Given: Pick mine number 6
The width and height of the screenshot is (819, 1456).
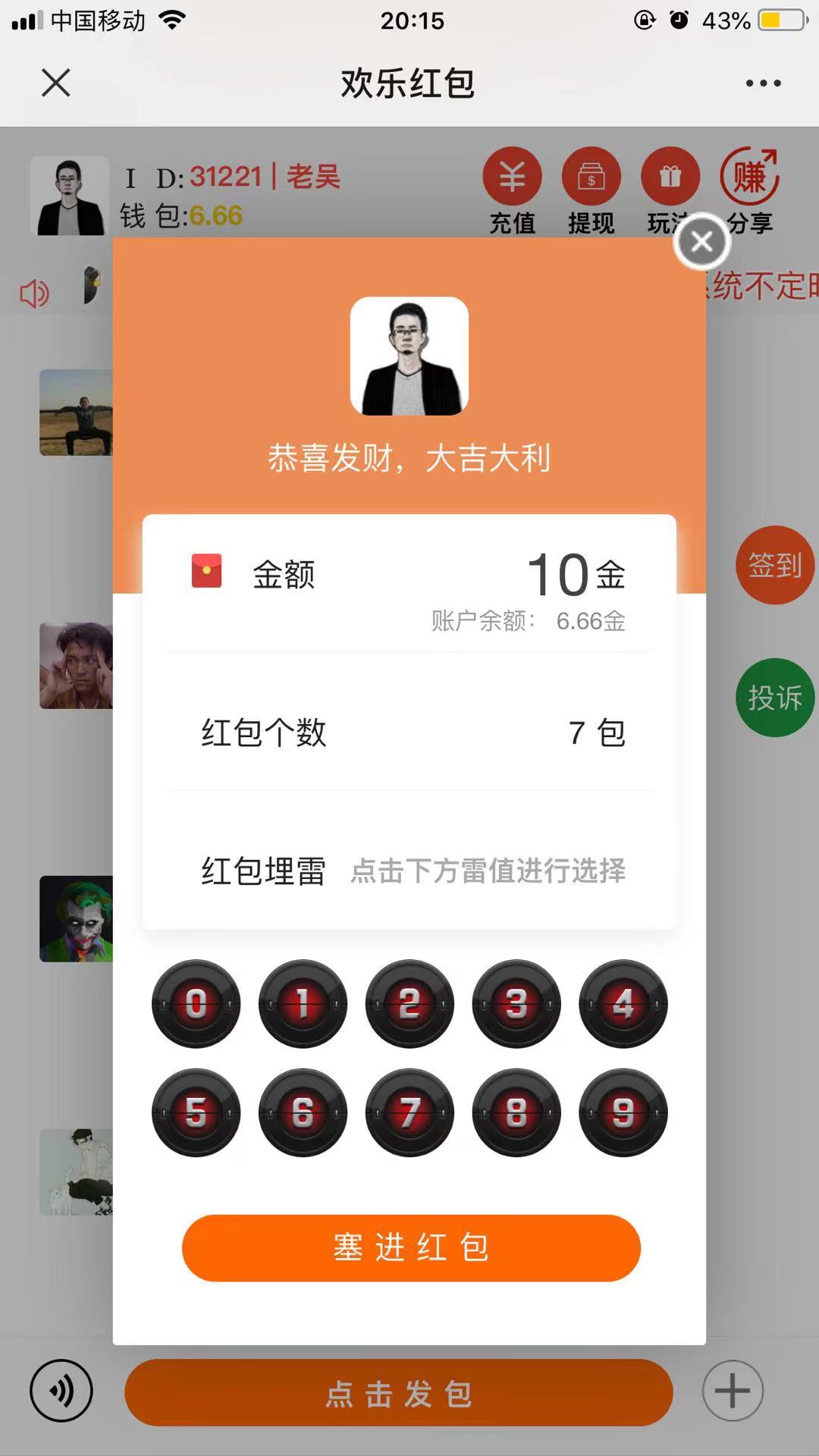Looking at the screenshot, I should pyautogui.click(x=303, y=1112).
